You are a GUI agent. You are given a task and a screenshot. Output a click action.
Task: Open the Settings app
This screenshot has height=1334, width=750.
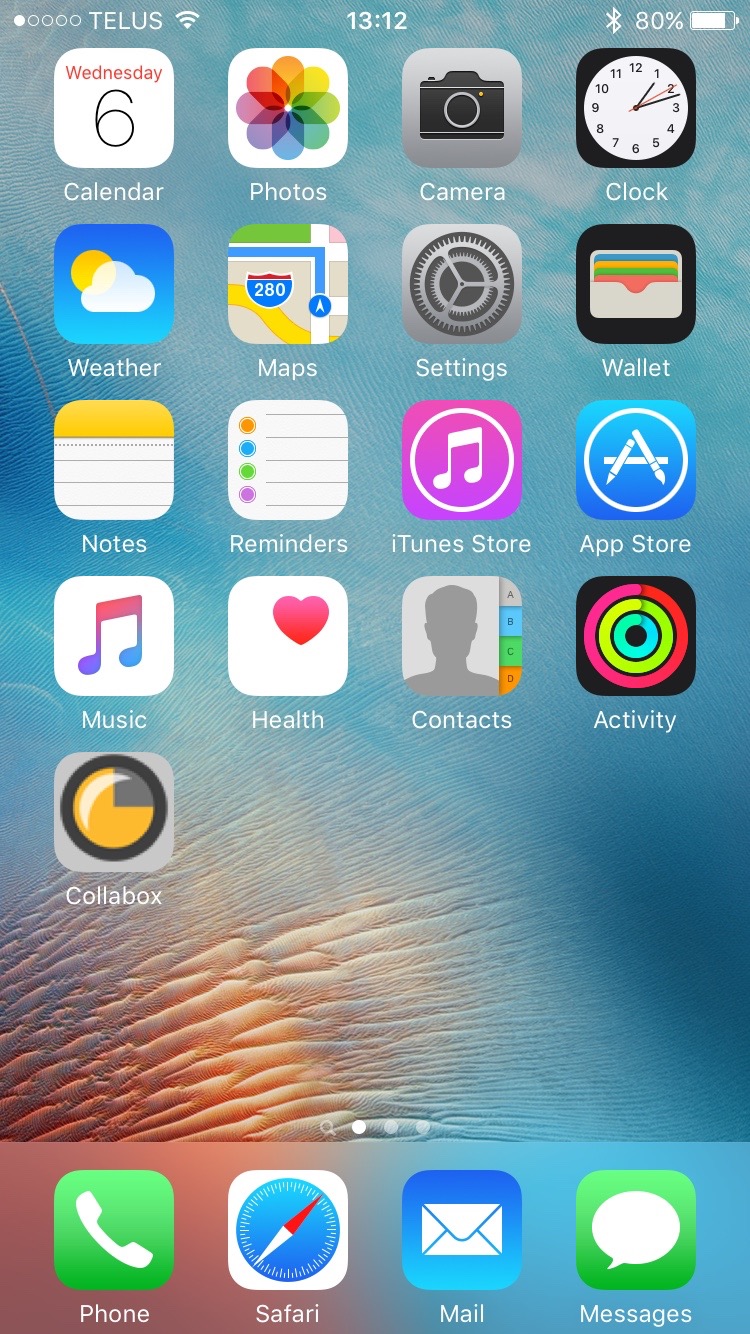click(462, 284)
